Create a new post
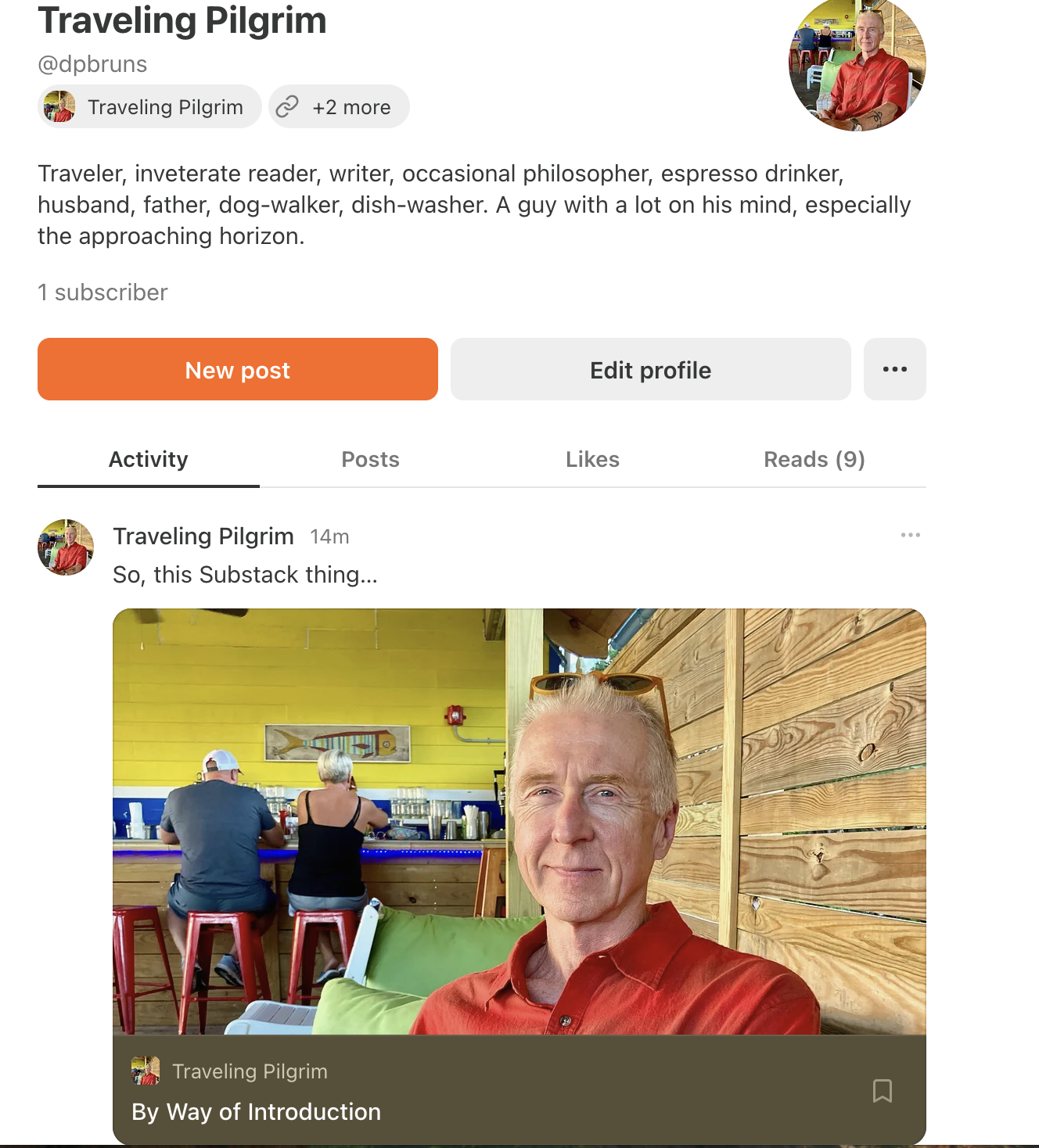The image size is (1039, 1148). (x=237, y=369)
